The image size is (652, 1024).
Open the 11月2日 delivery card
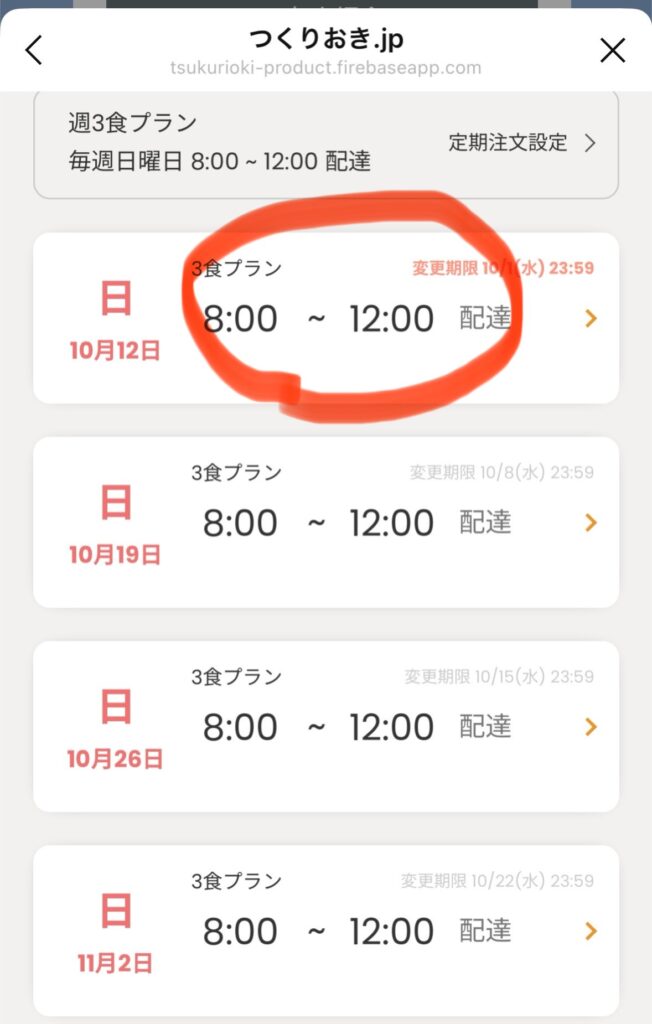tap(326, 930)
